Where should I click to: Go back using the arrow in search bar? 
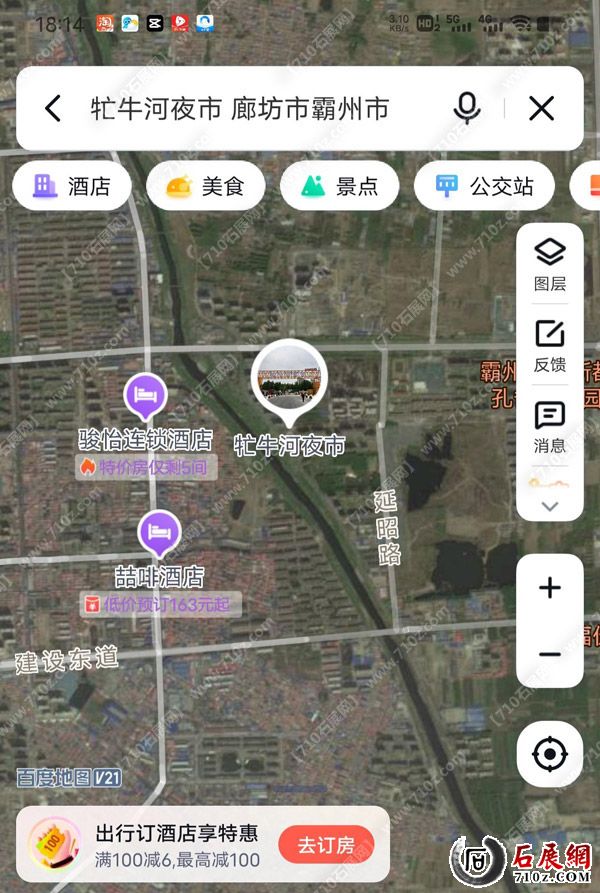click(53, 108)
